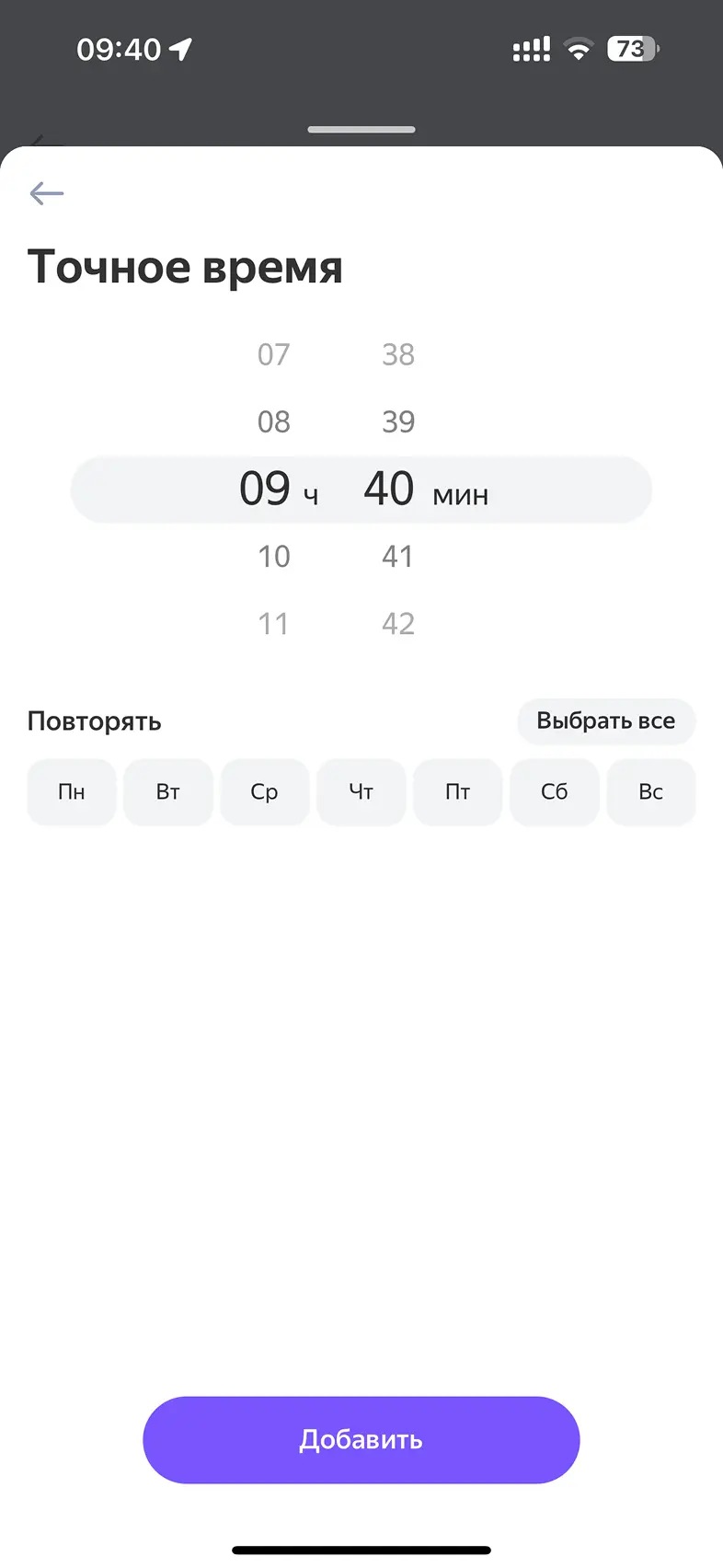This screenshot has height=1568, width=723.
Task: Select hour 10 in the picker
Action: pos(274,556)
